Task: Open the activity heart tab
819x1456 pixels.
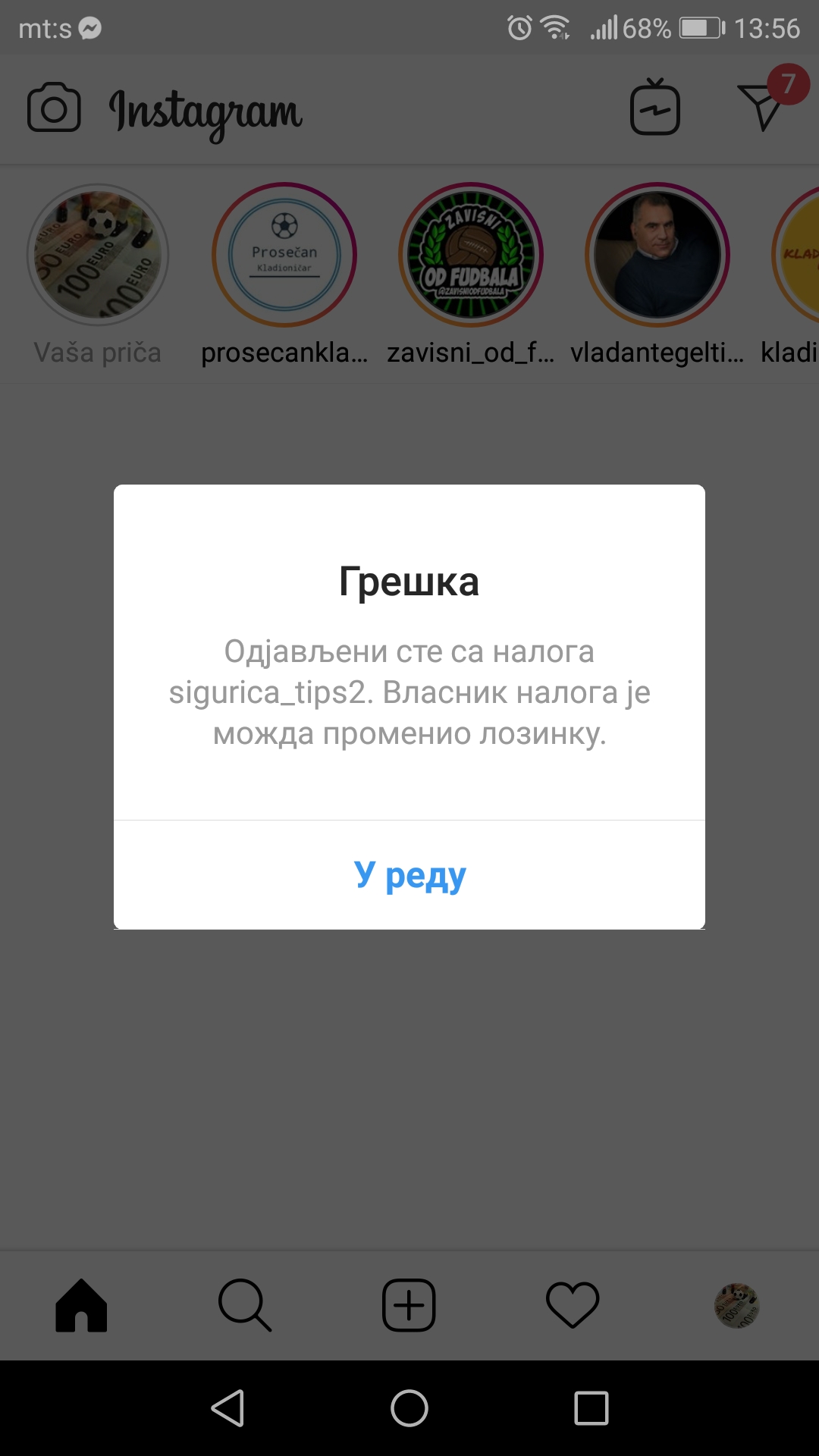Action: coord(573,1305)
